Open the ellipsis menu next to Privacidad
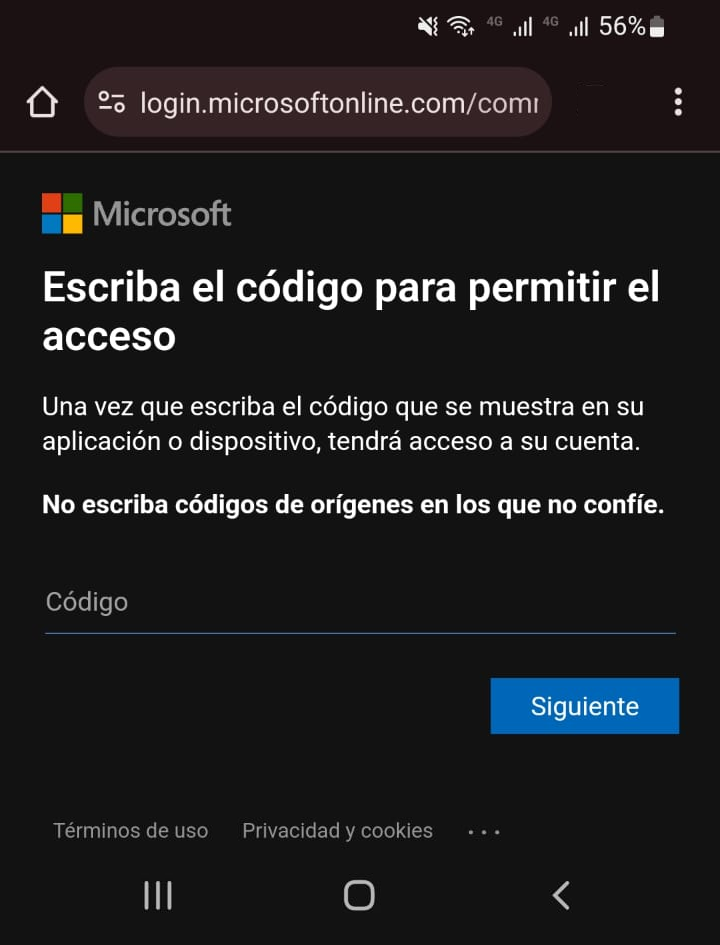This screenshot has width=720, height=945. [484, 831]
